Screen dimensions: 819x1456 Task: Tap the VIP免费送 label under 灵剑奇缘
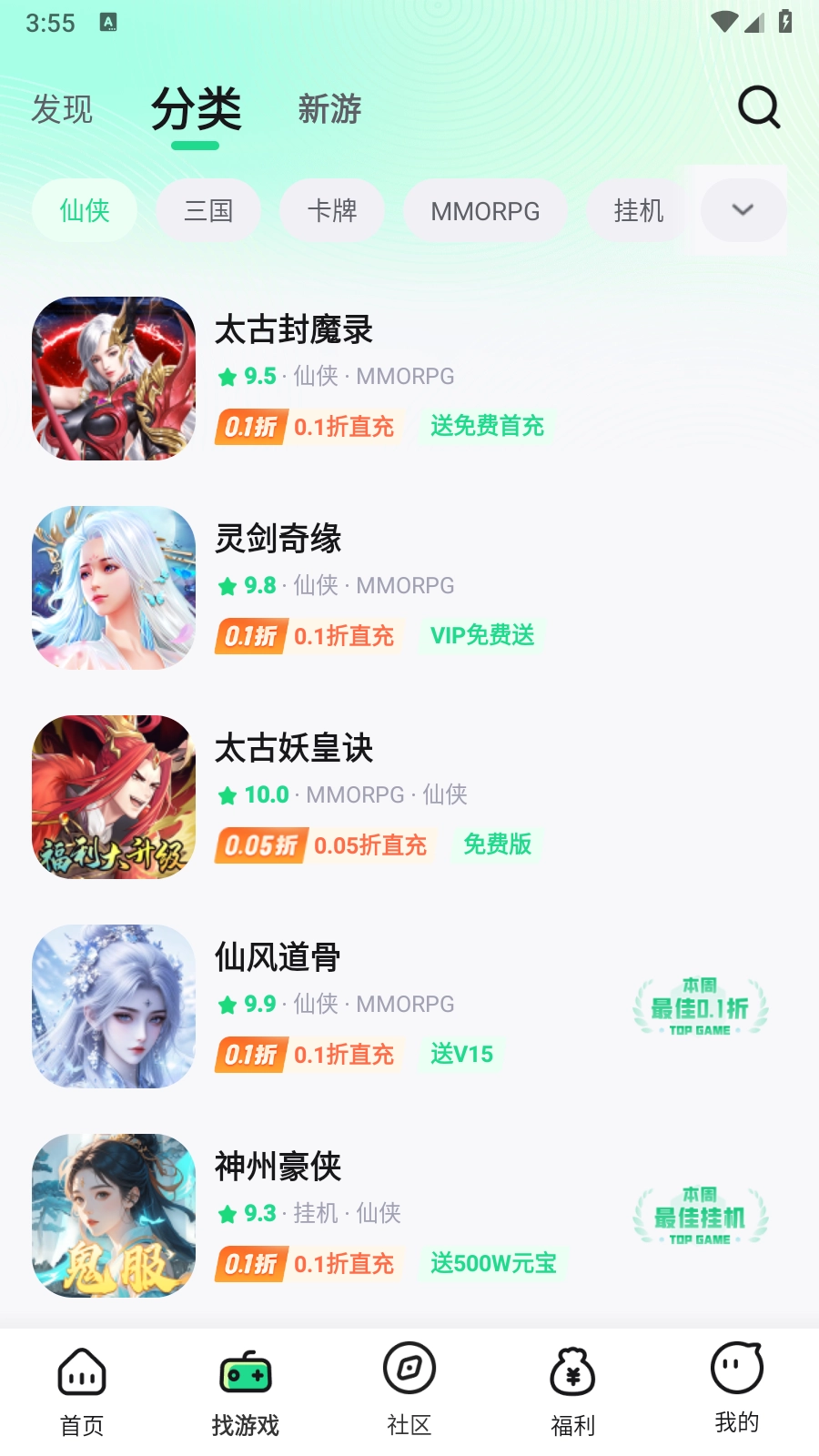click(481, 635)
